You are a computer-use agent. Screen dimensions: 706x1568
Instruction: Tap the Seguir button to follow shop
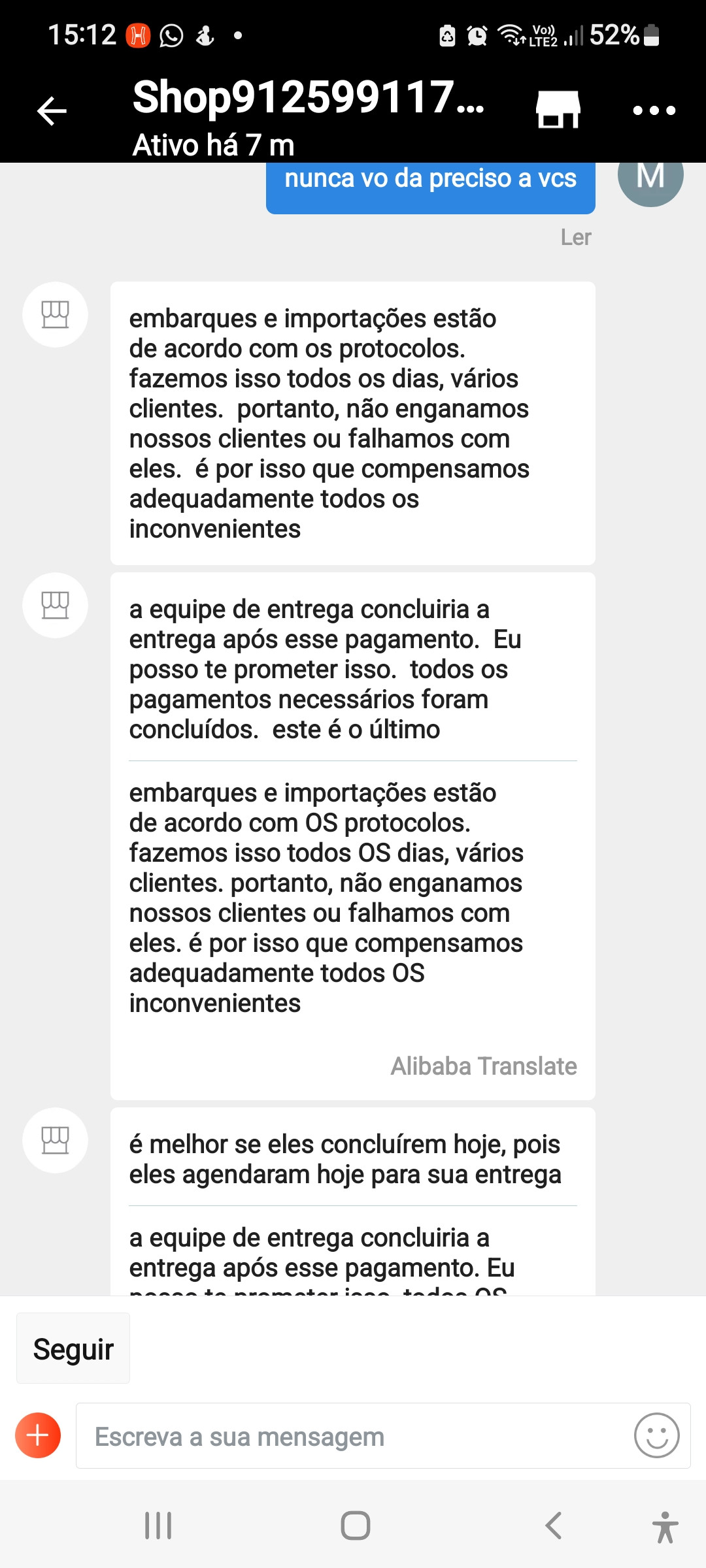coord(73,1348)
